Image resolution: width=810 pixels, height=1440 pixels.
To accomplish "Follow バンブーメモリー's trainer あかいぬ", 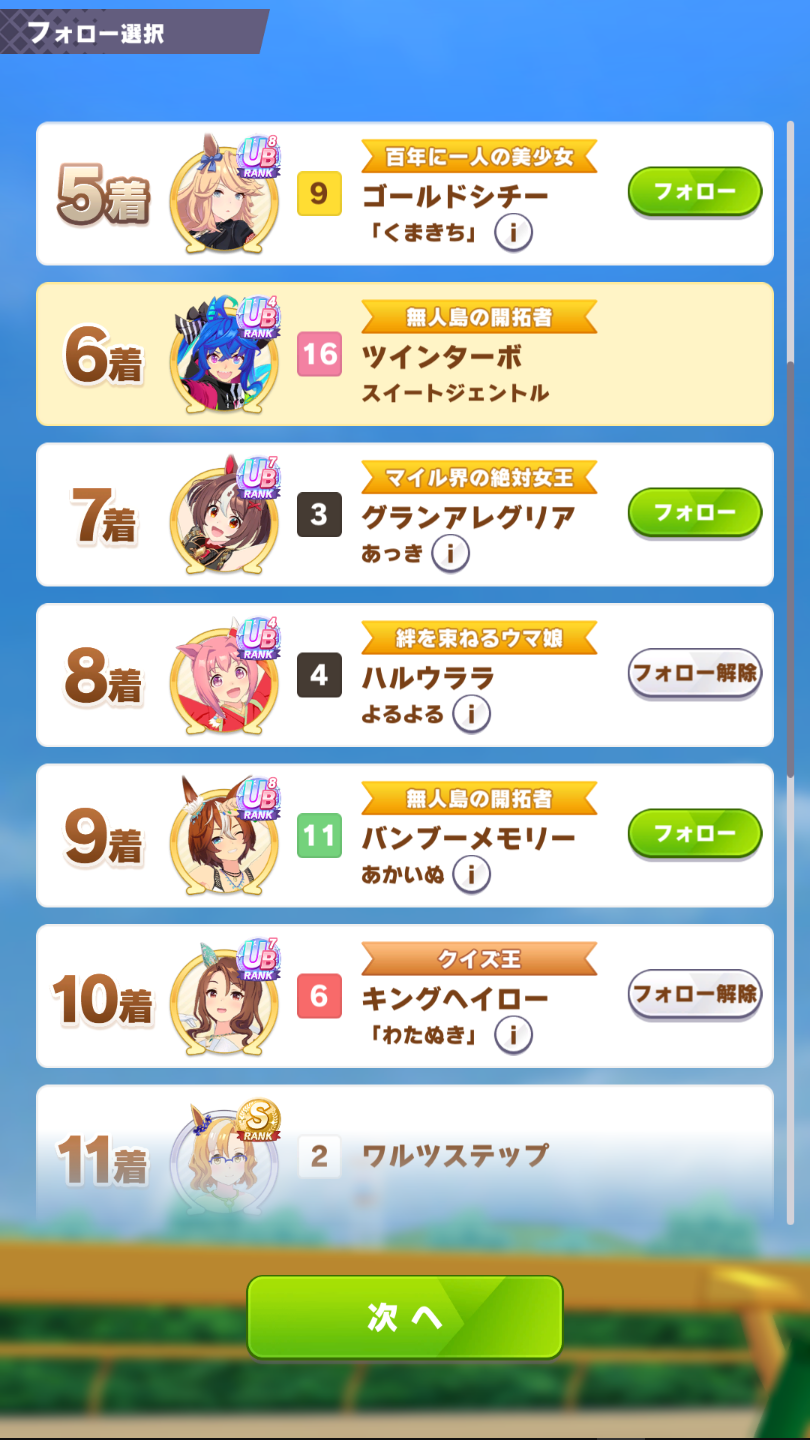I will coord(694,833).
